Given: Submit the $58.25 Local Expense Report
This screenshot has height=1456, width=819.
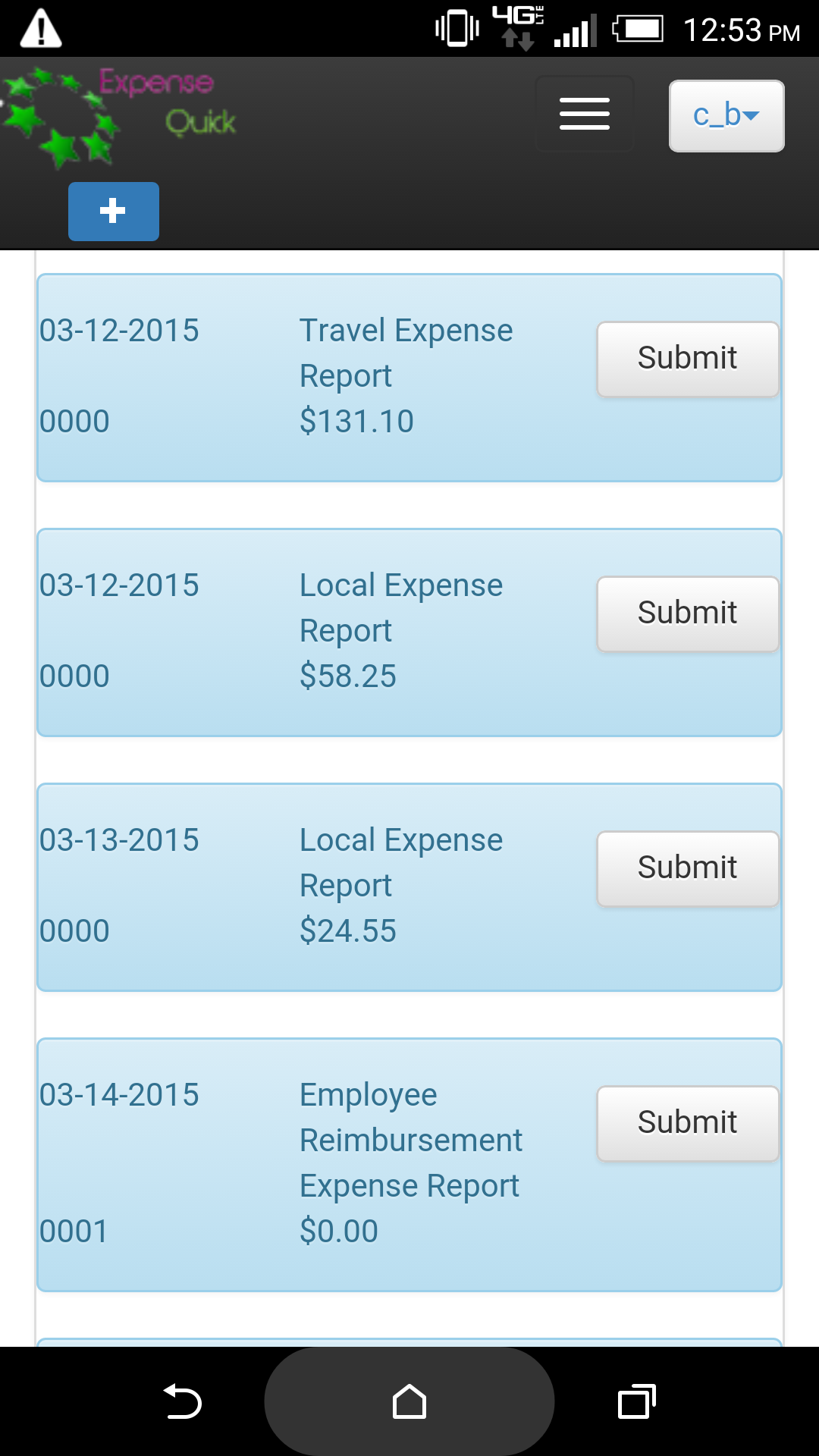Looking at the screenshot, I should click(688, 613).
